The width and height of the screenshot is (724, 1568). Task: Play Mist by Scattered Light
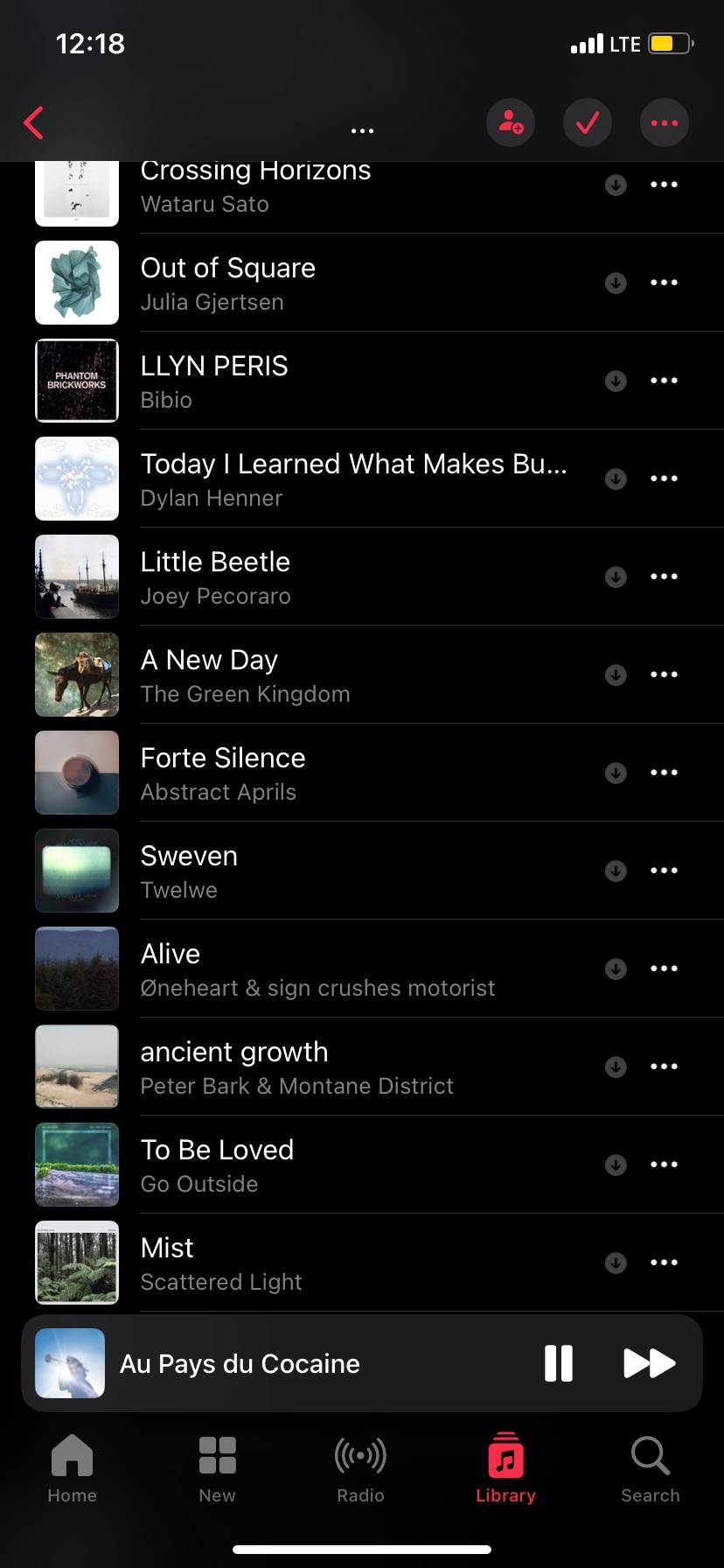coord(362,1263)
